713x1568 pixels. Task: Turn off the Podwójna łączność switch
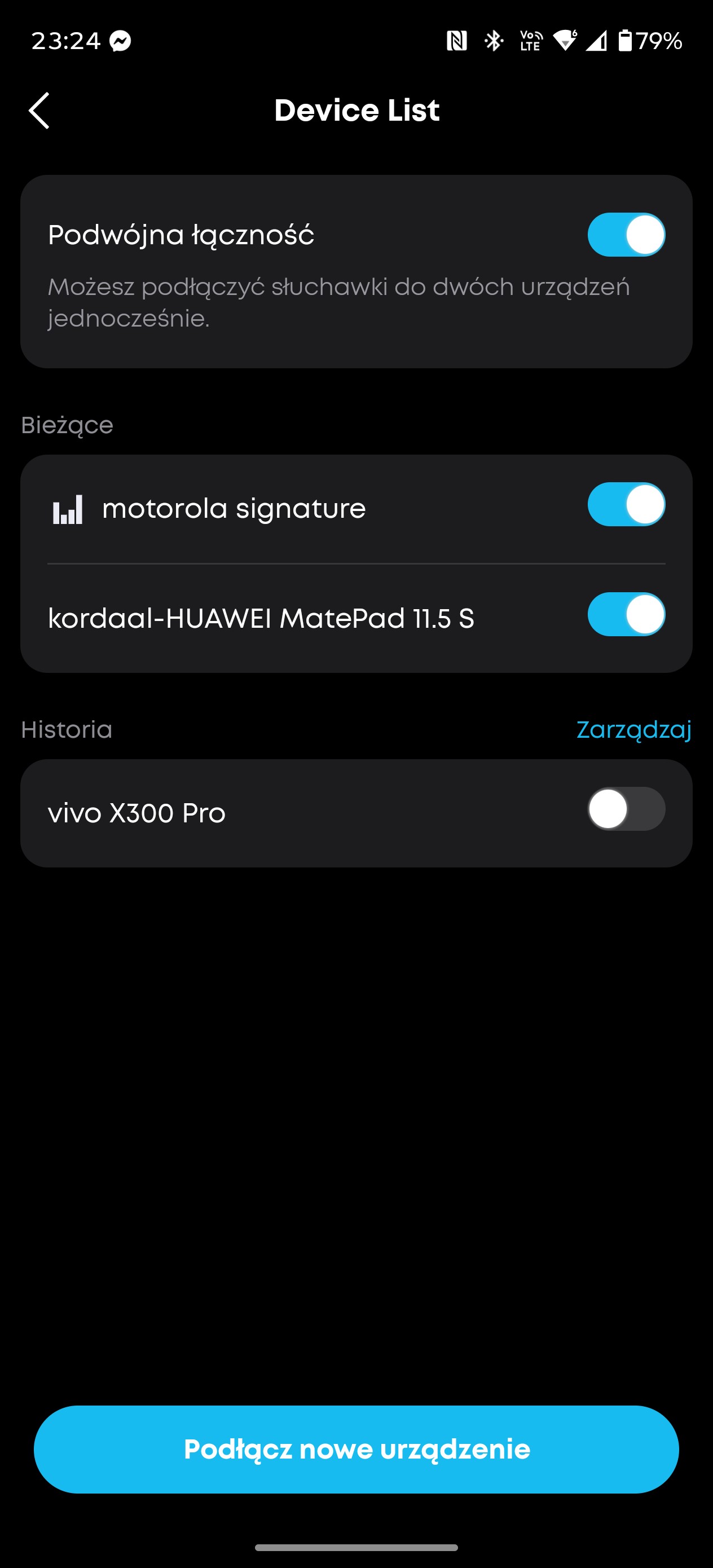pyautogui.click(x=626, y=235)
